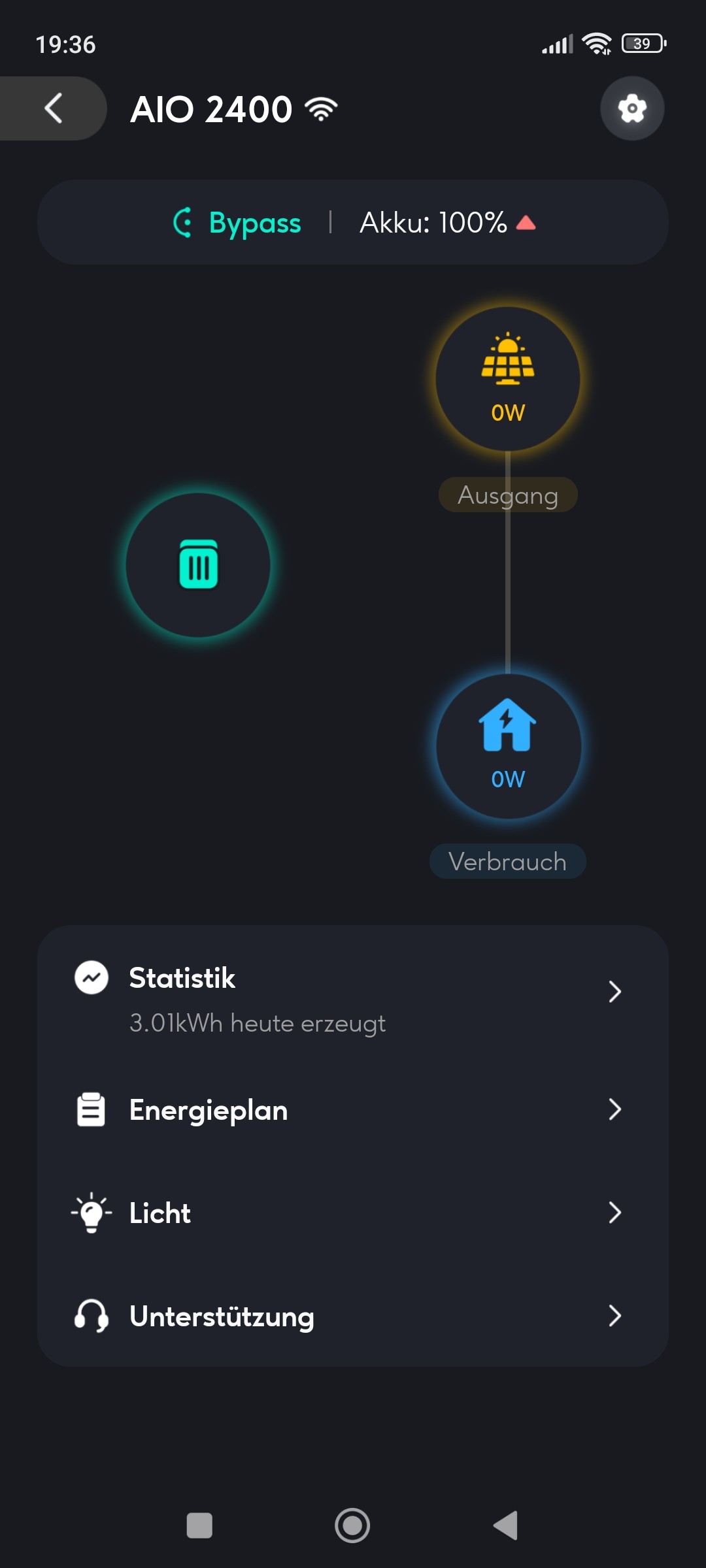
Task: Go back using the top-left arrow
Action: (x=52, y=108)
